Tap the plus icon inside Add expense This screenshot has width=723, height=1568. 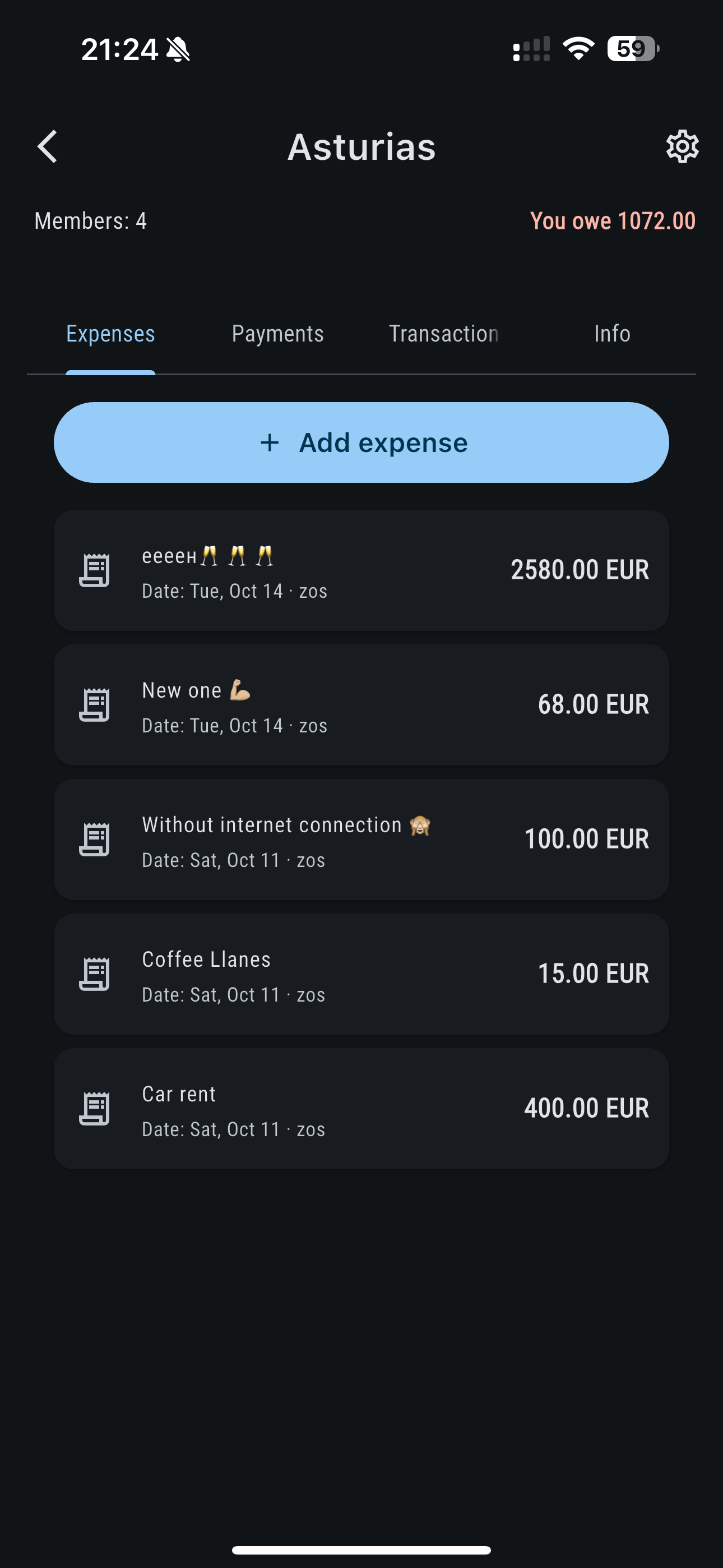pyautogui.click(x=269, y=442)
